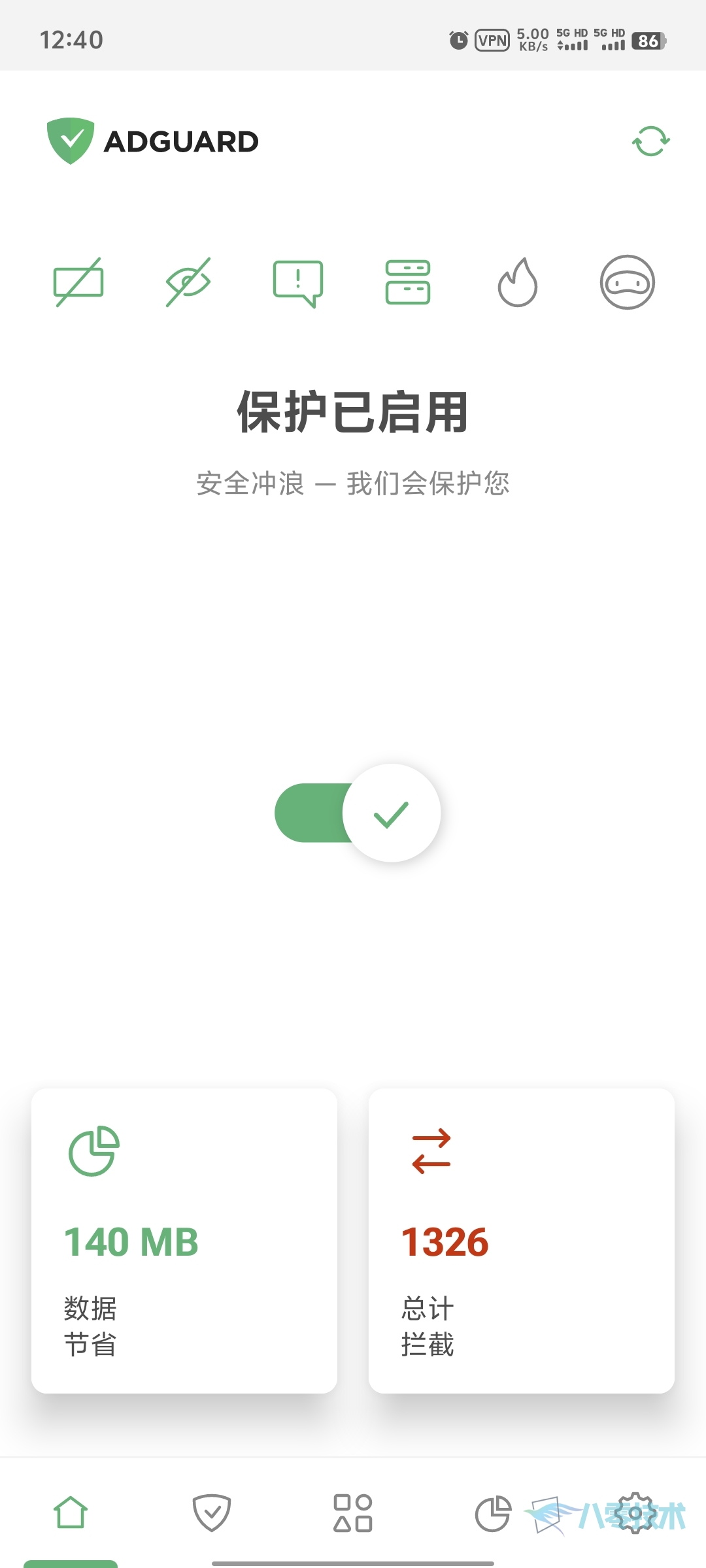Open the ad blocking feature icon
The image size is (706, 1568).
point(78,282)
